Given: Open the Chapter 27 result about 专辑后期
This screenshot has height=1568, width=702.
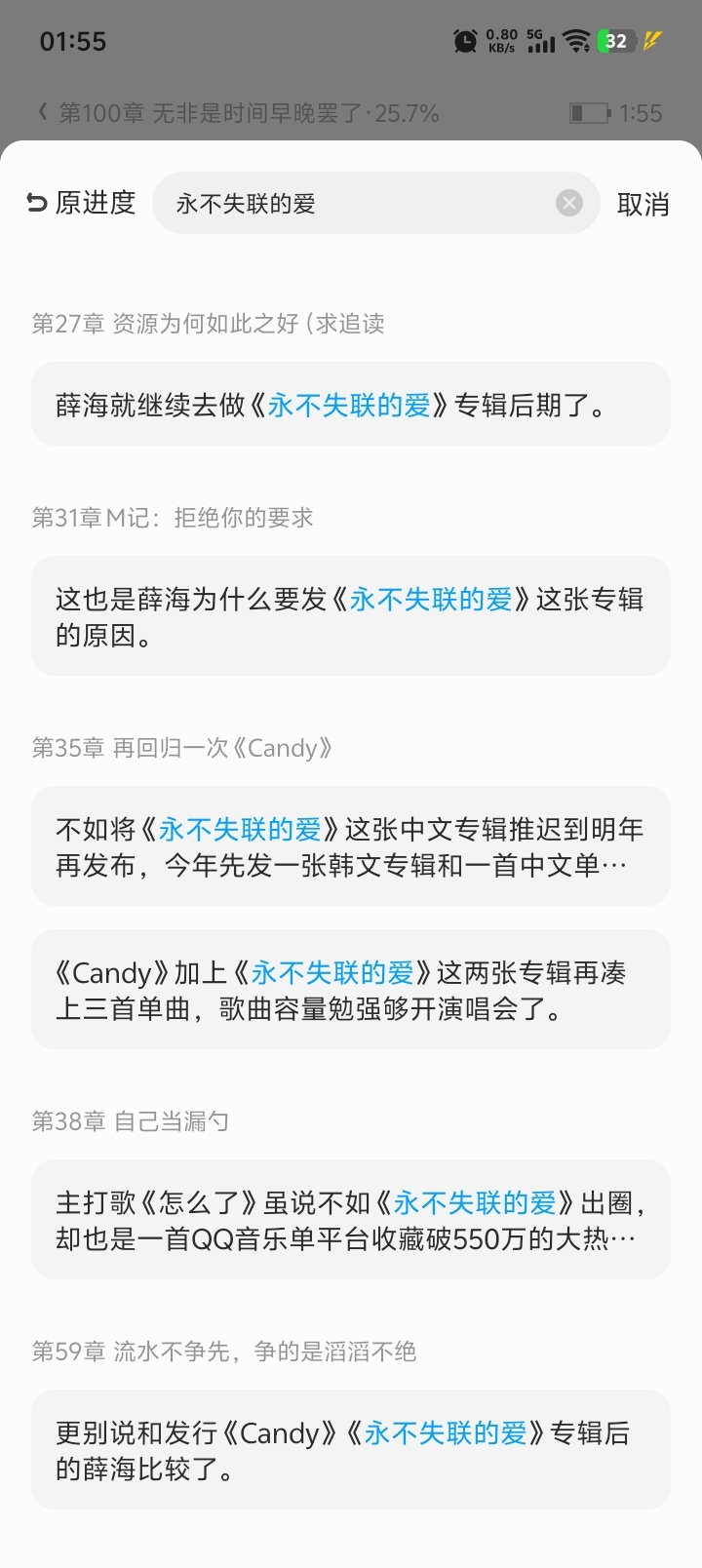Looking at the screenshot, I should click(x=350, y=405).
